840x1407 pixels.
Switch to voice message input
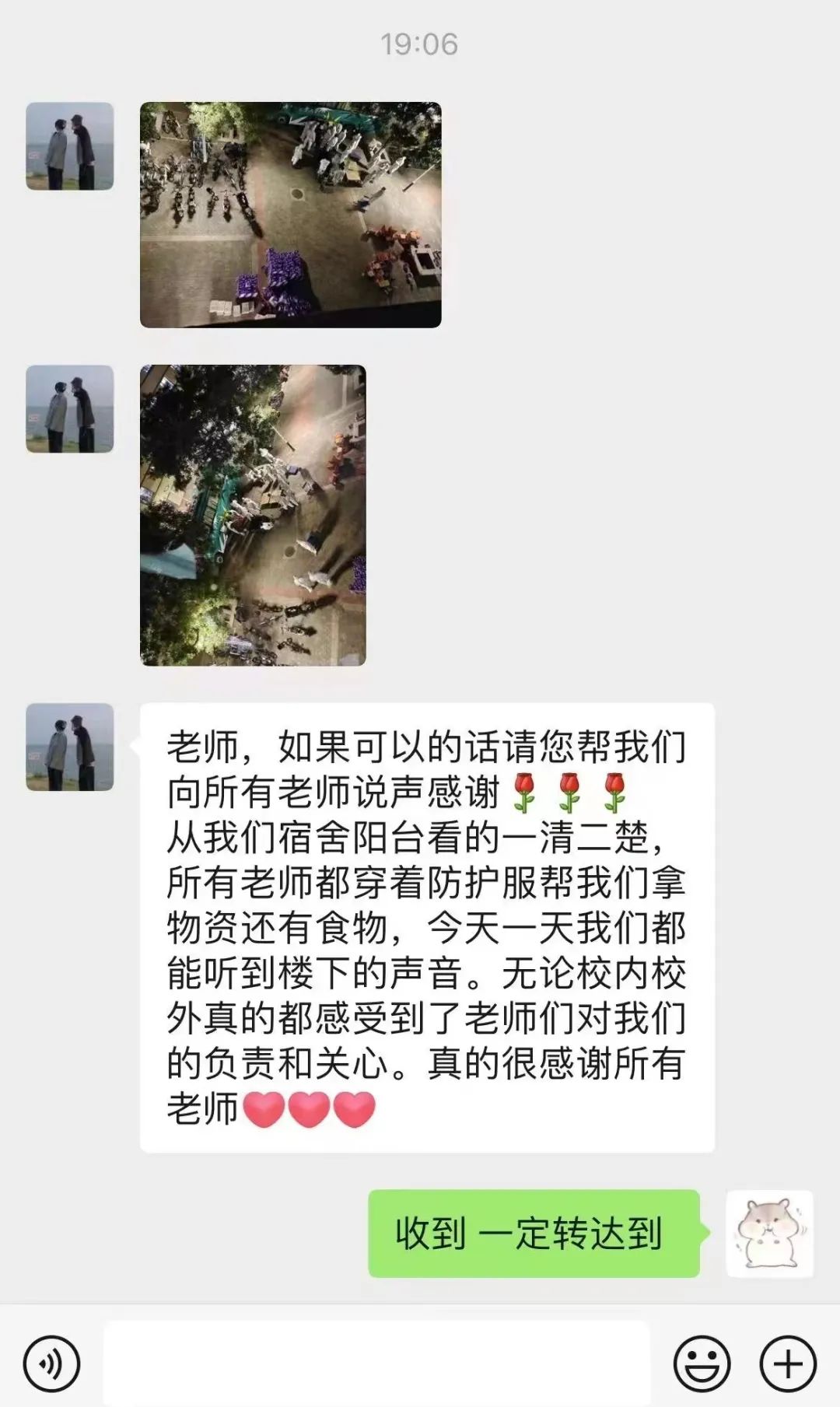51,1363
